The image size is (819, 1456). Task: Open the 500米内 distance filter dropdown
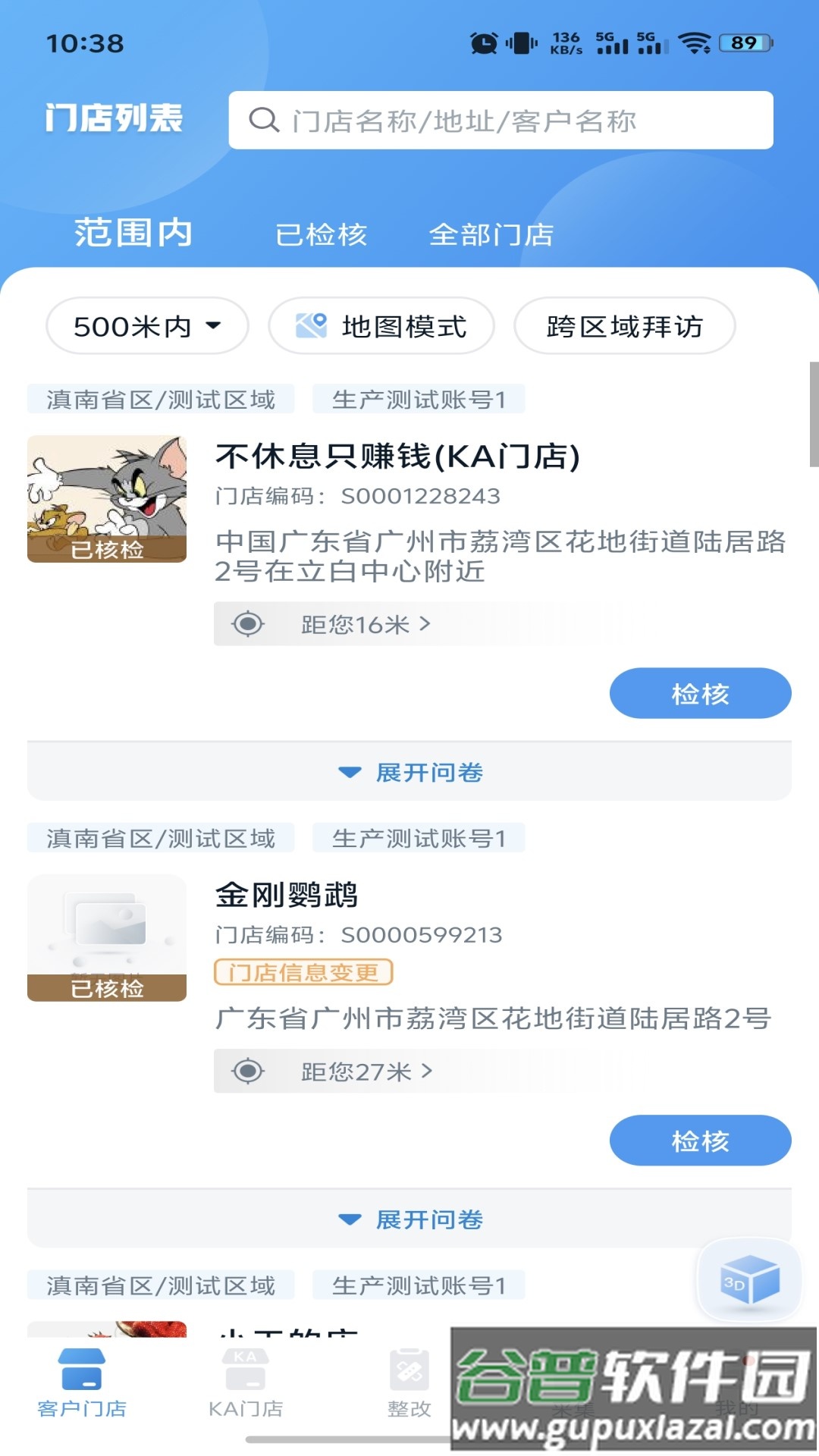click(147, 326)
